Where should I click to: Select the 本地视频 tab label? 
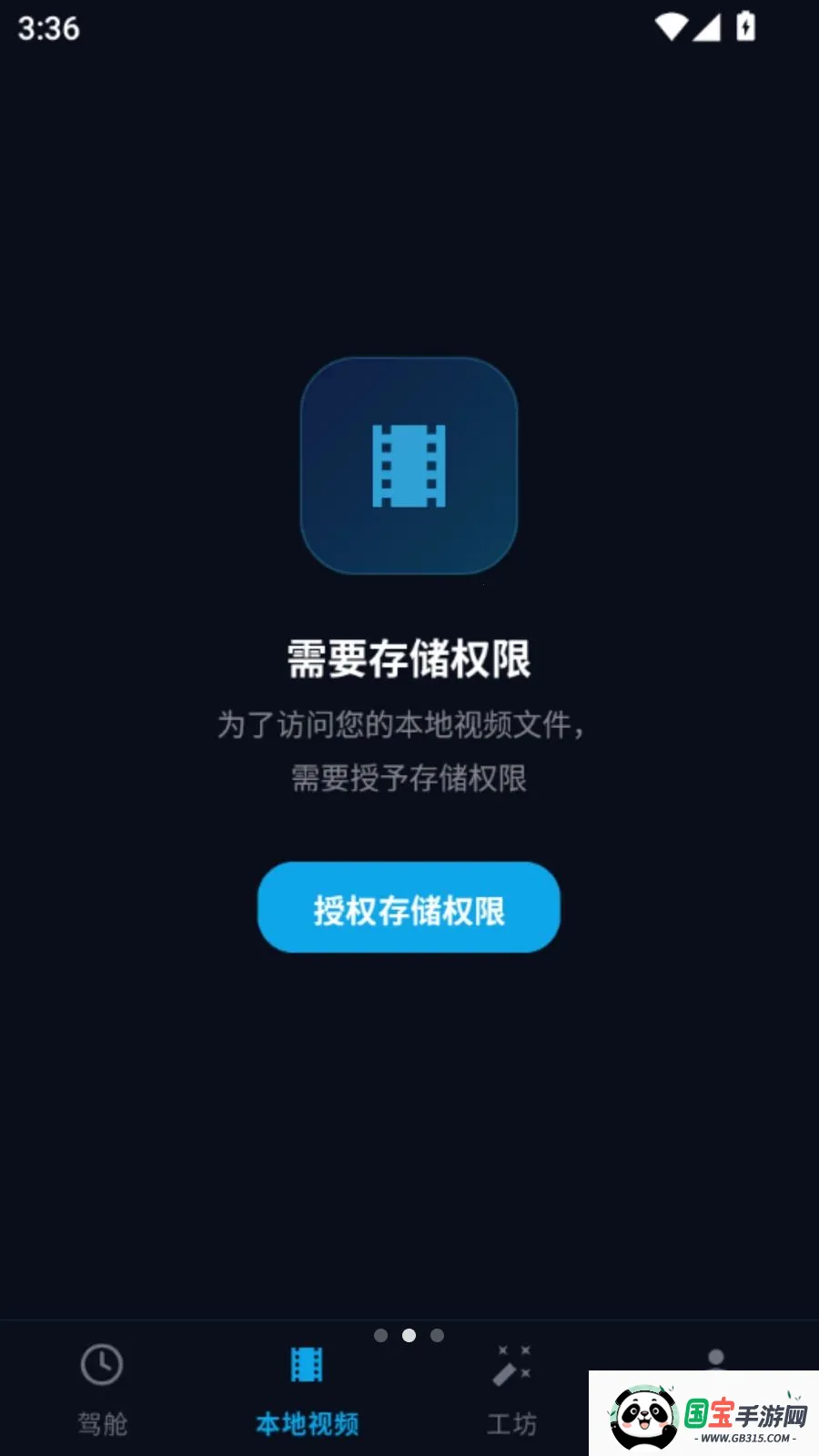[x=306, y=1422]
